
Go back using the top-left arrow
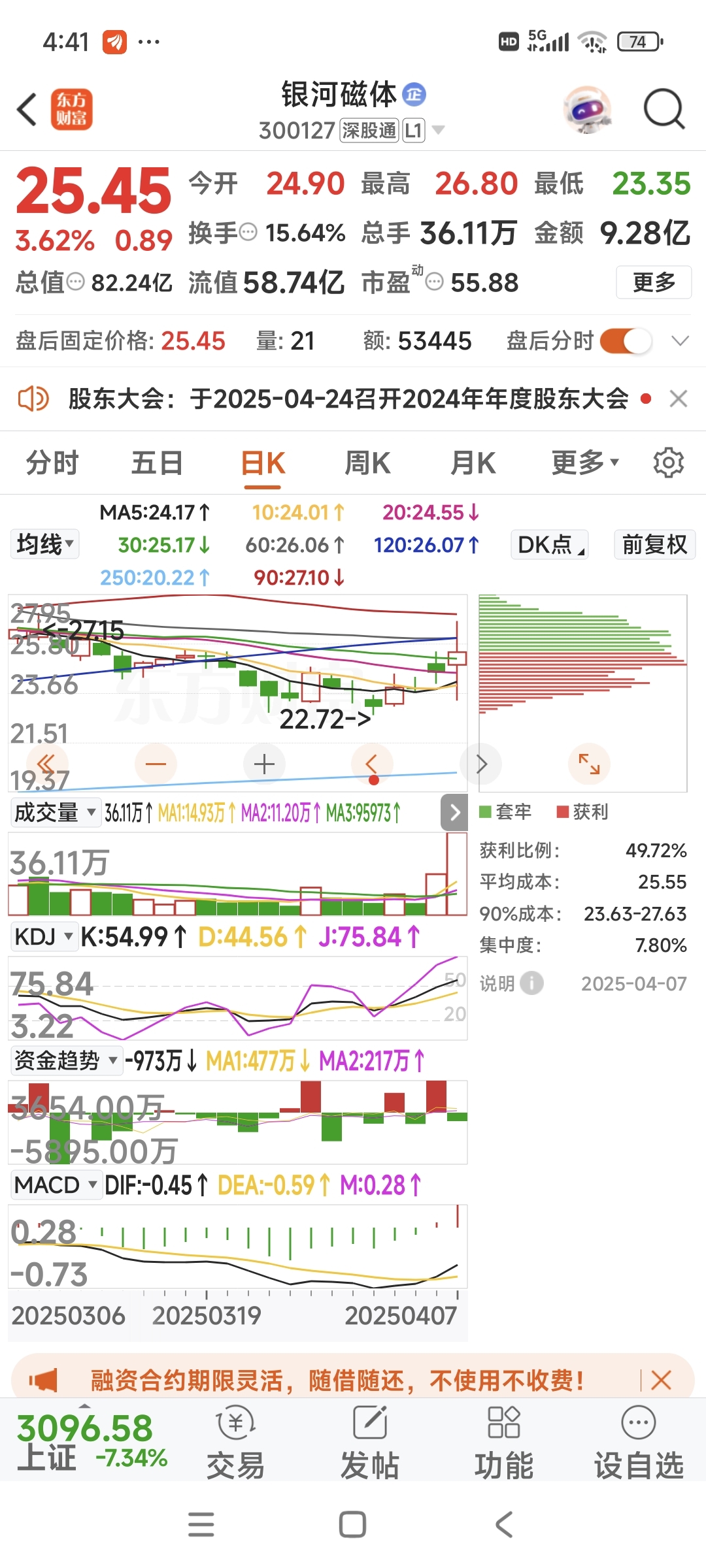click(x=27, y=109)
